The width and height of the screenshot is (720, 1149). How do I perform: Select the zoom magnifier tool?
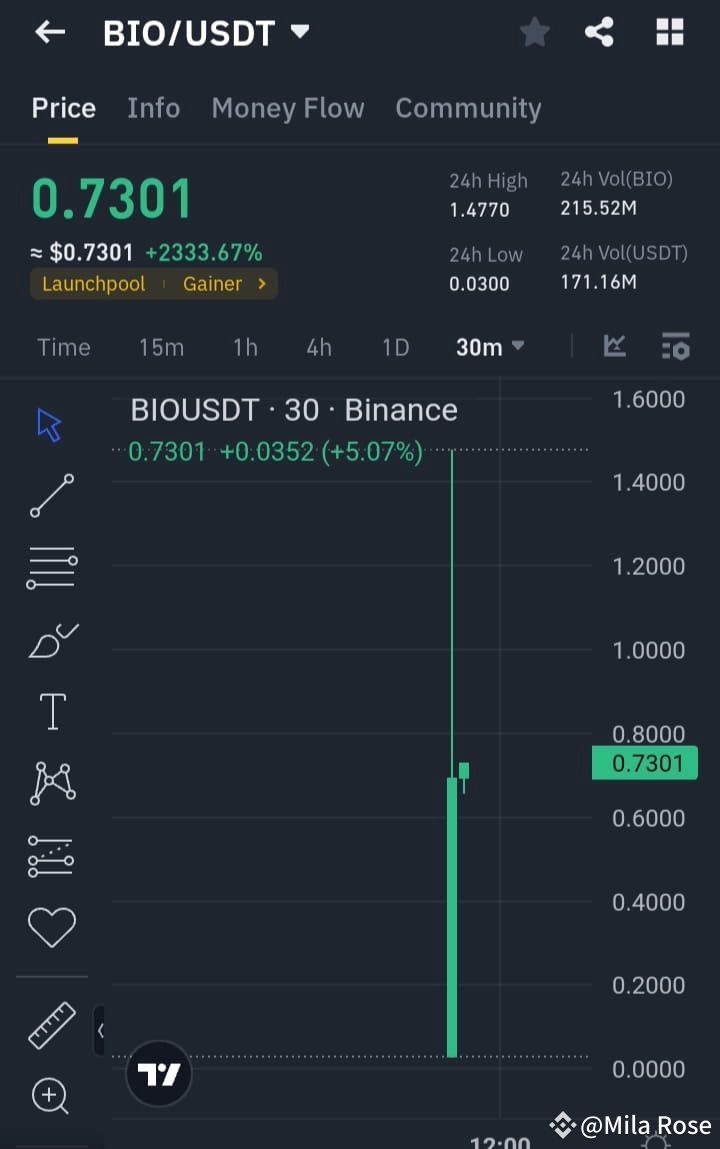(48, 1096)
